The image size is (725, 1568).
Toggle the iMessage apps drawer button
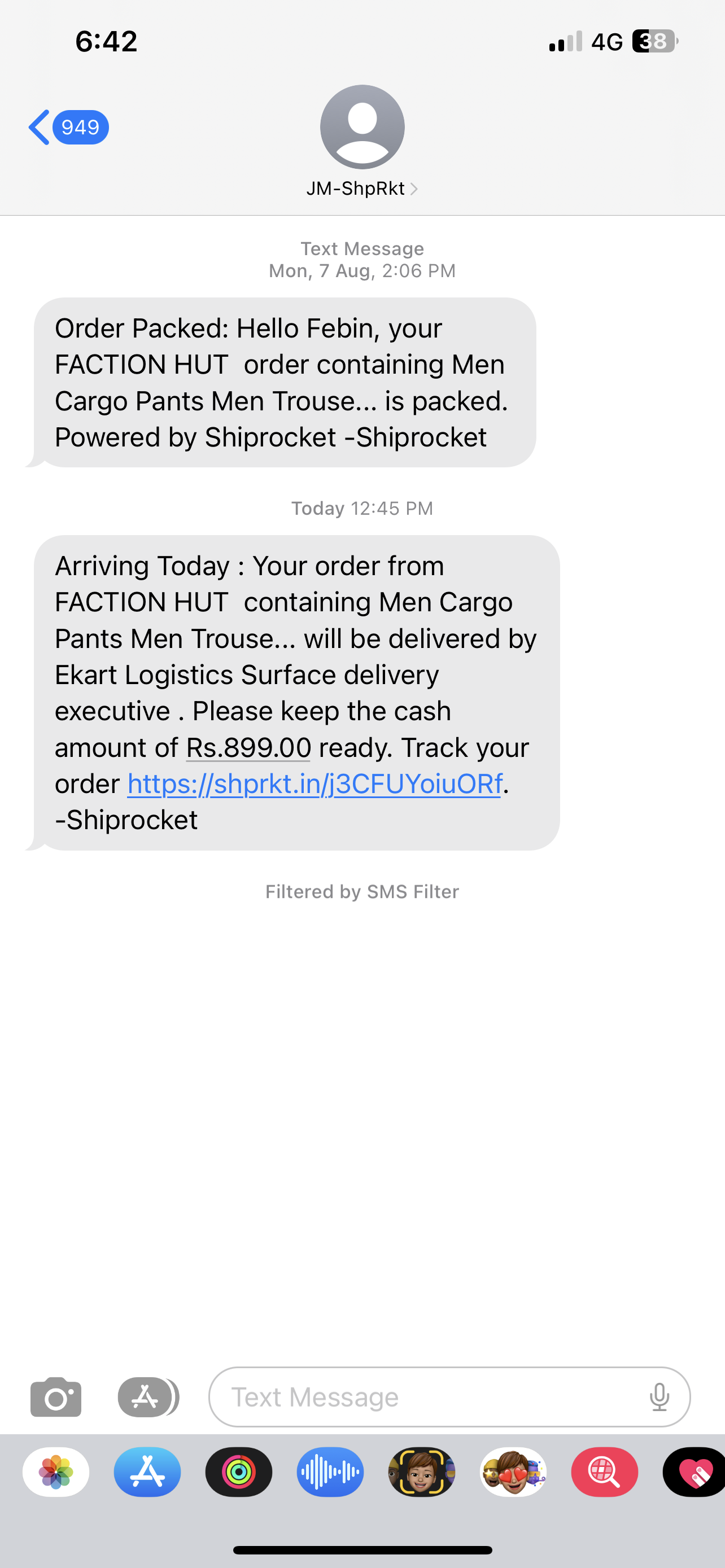147,1397
